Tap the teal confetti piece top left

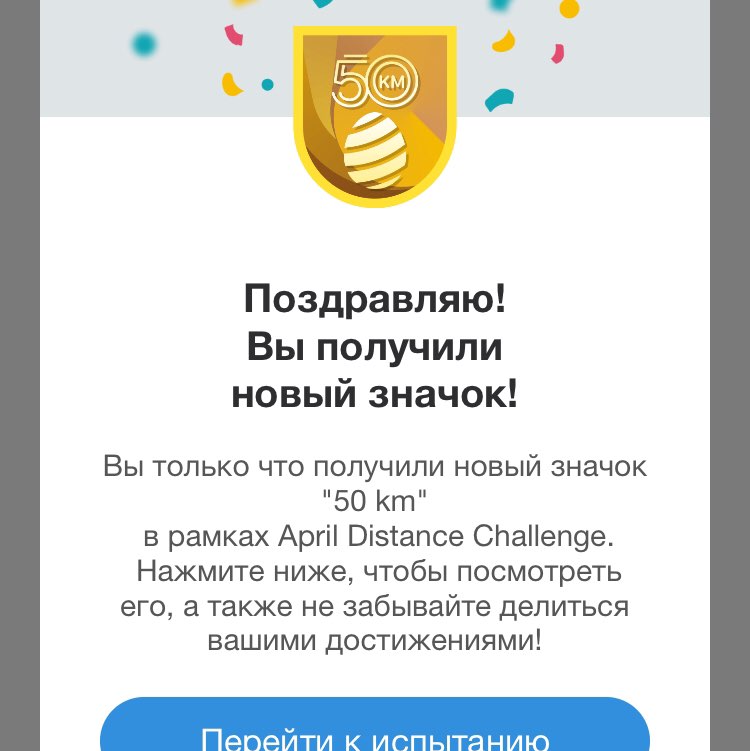click(142, 44)
